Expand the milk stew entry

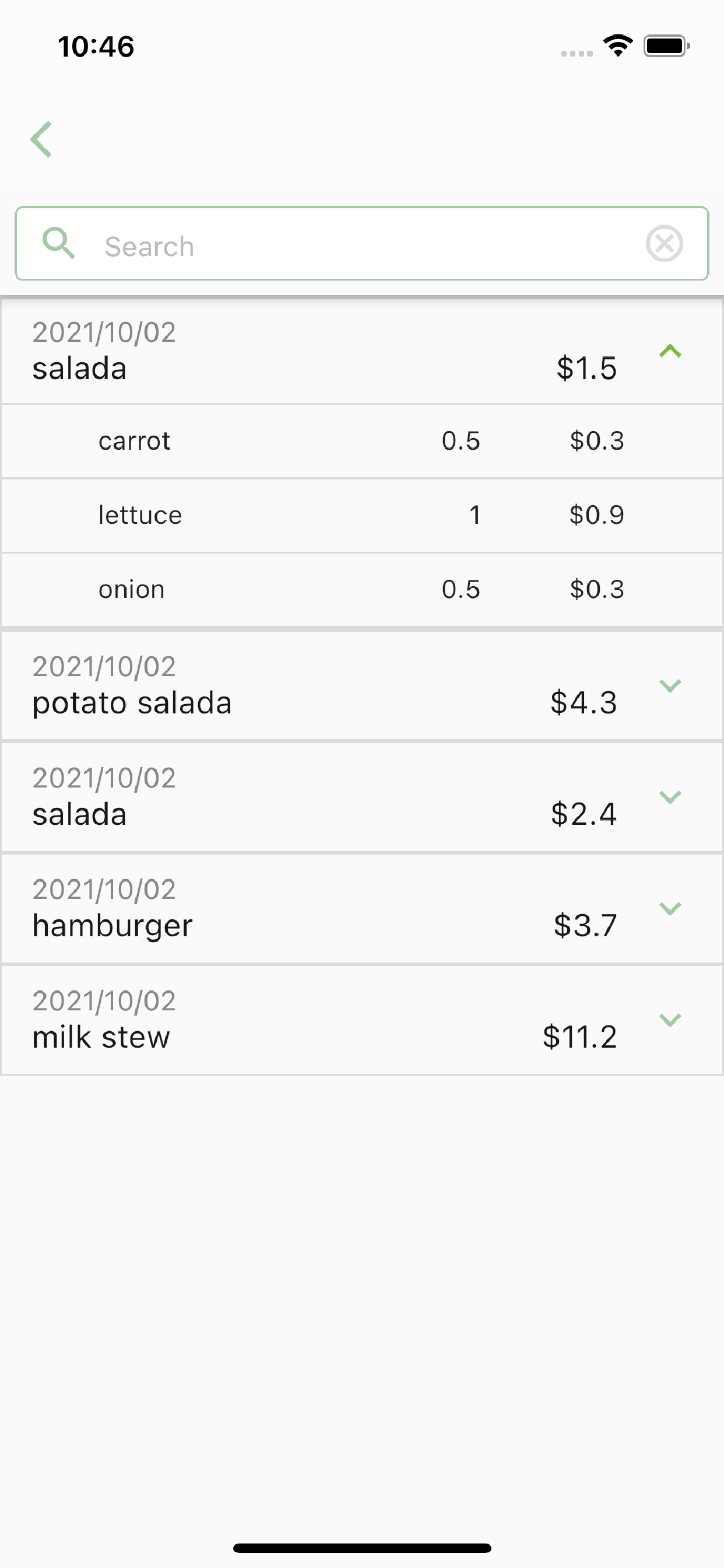tap(670, 1020)
